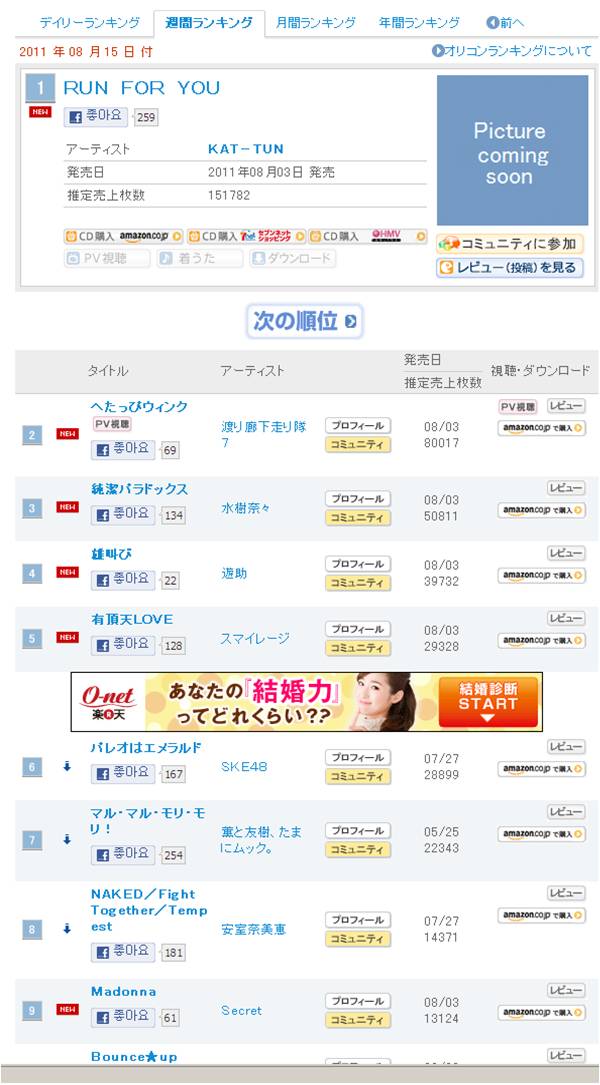Open the KAT-TUN artist link

(246, 149)
